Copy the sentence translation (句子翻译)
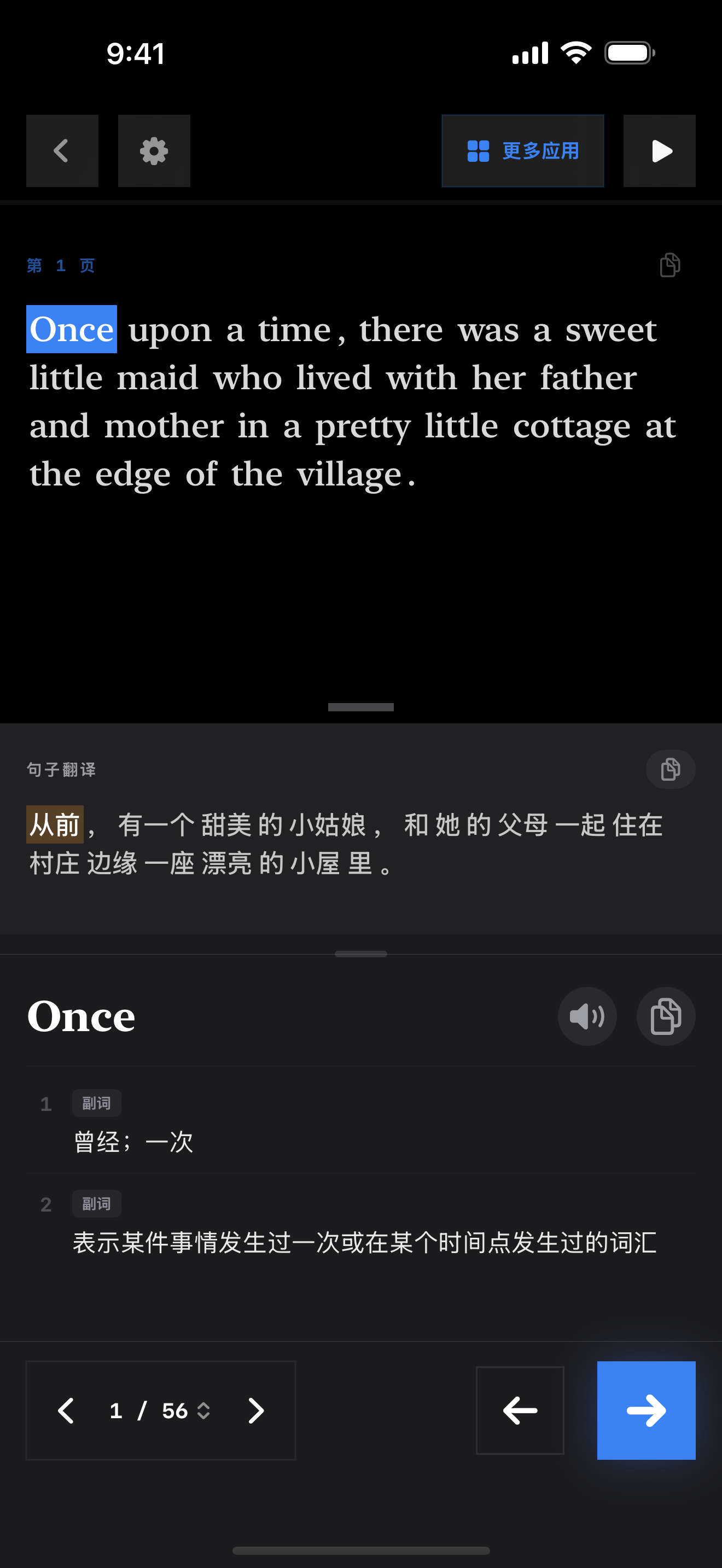The width and height of the screenshot is (722, 1568). pos(669,769)
